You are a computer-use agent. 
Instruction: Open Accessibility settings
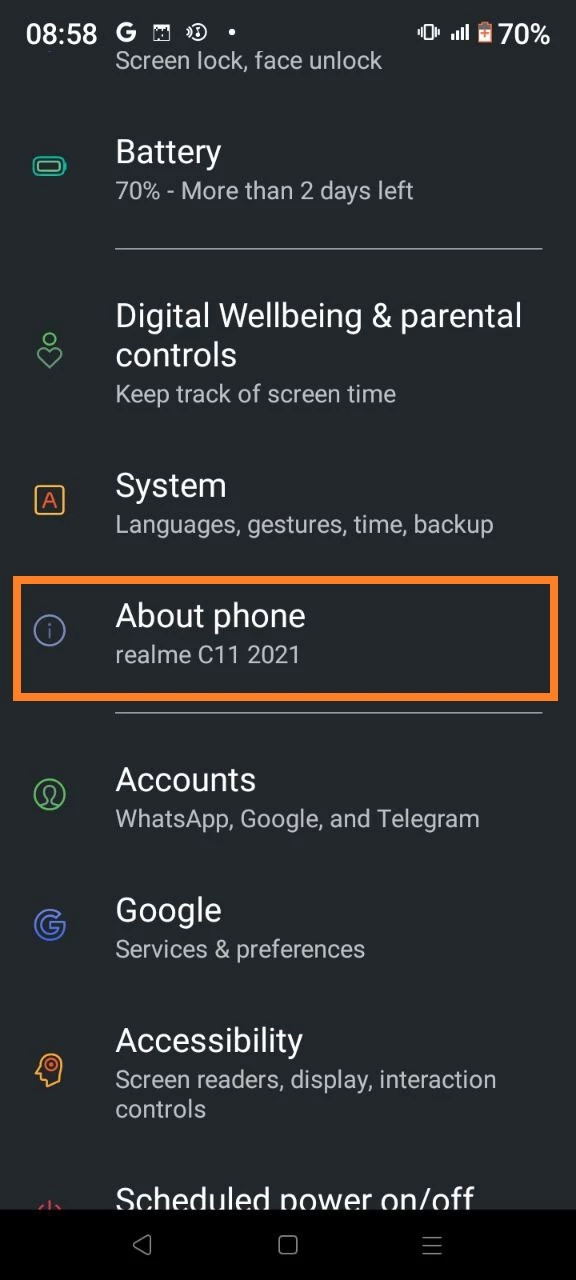point(288,1072)
